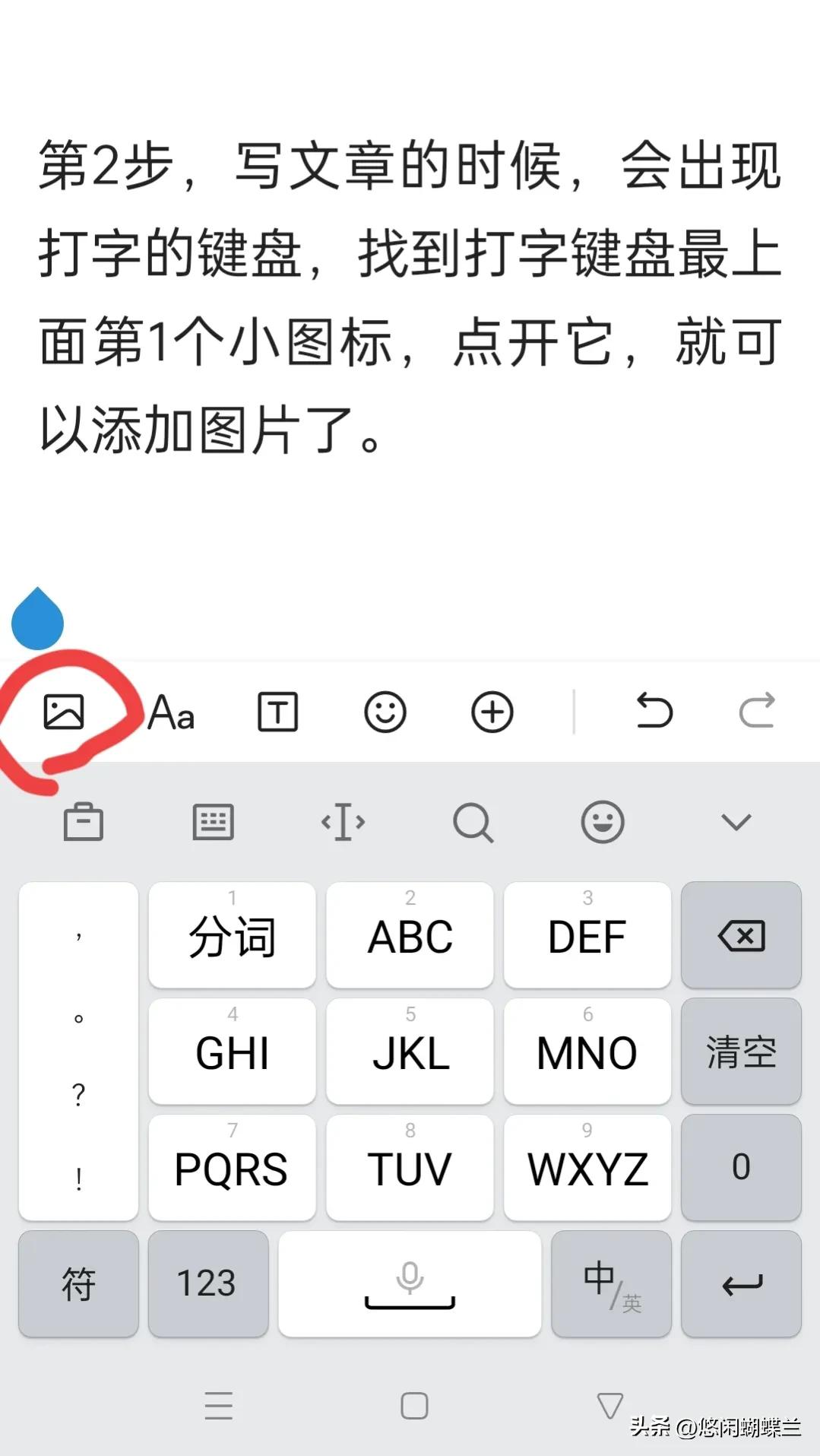Open the keyboard's smiley emoticon panel
This screenshot has width=820, height=1456.
coord(603,822)
